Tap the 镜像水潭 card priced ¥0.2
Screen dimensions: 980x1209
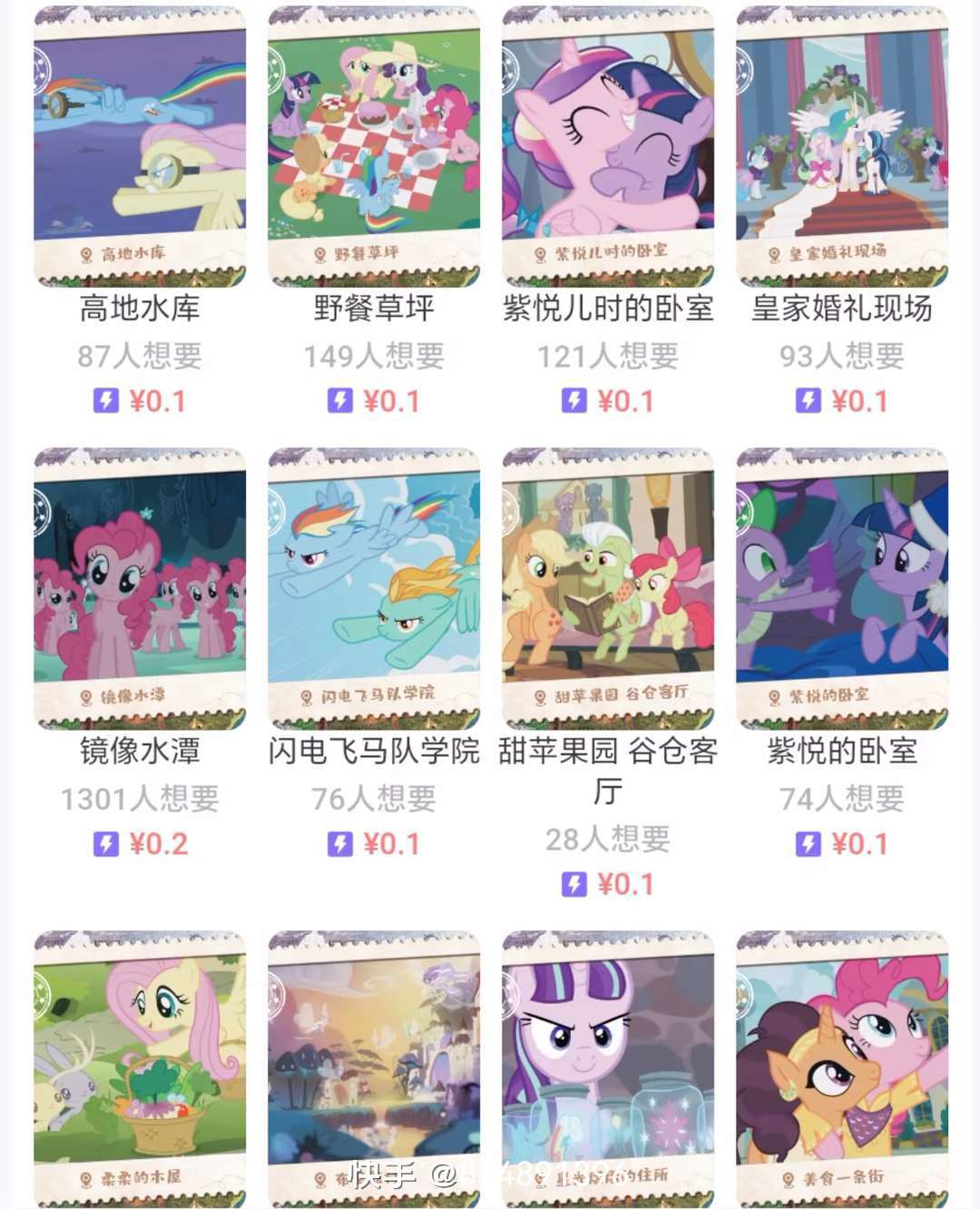coord(140,588)
